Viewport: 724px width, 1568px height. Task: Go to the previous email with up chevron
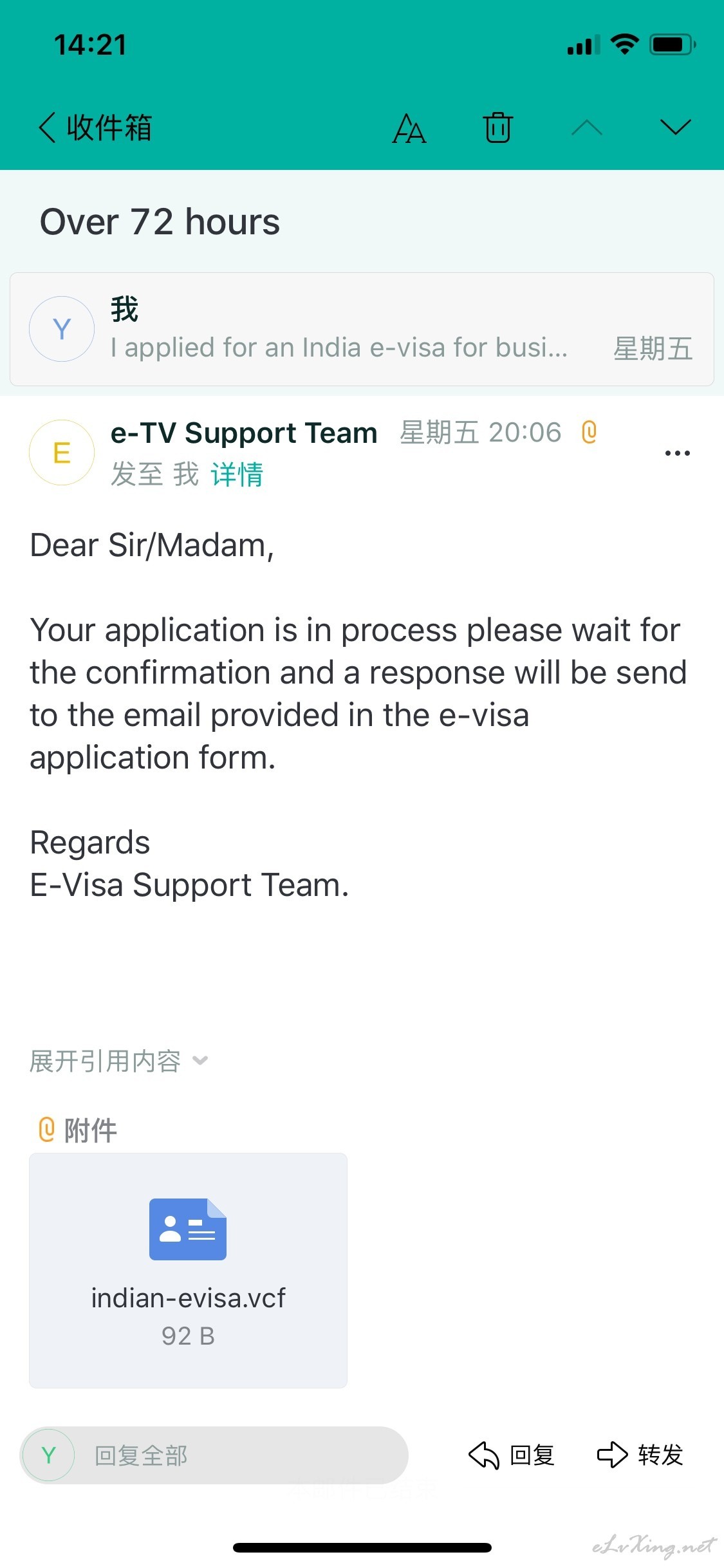(x=587, y=127)
